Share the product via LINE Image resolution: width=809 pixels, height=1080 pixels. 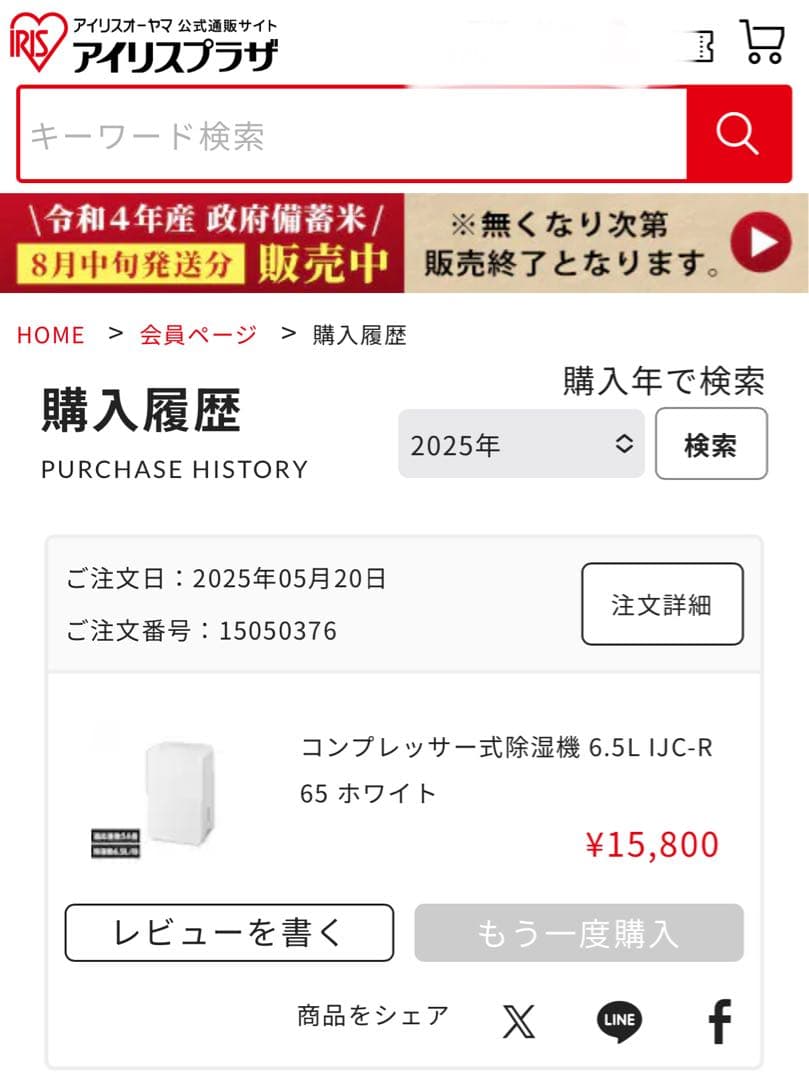click(x=618, y=1019)
